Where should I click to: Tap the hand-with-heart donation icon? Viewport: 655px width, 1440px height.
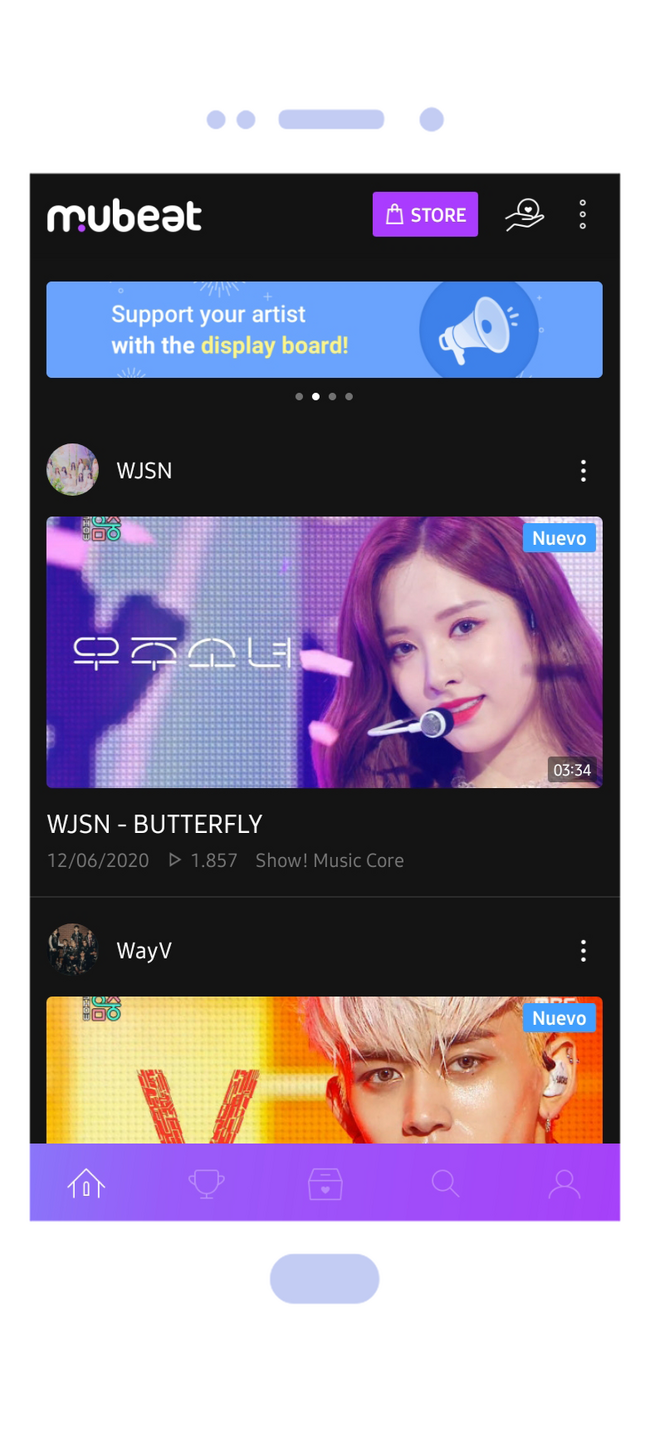pos(524,214)
